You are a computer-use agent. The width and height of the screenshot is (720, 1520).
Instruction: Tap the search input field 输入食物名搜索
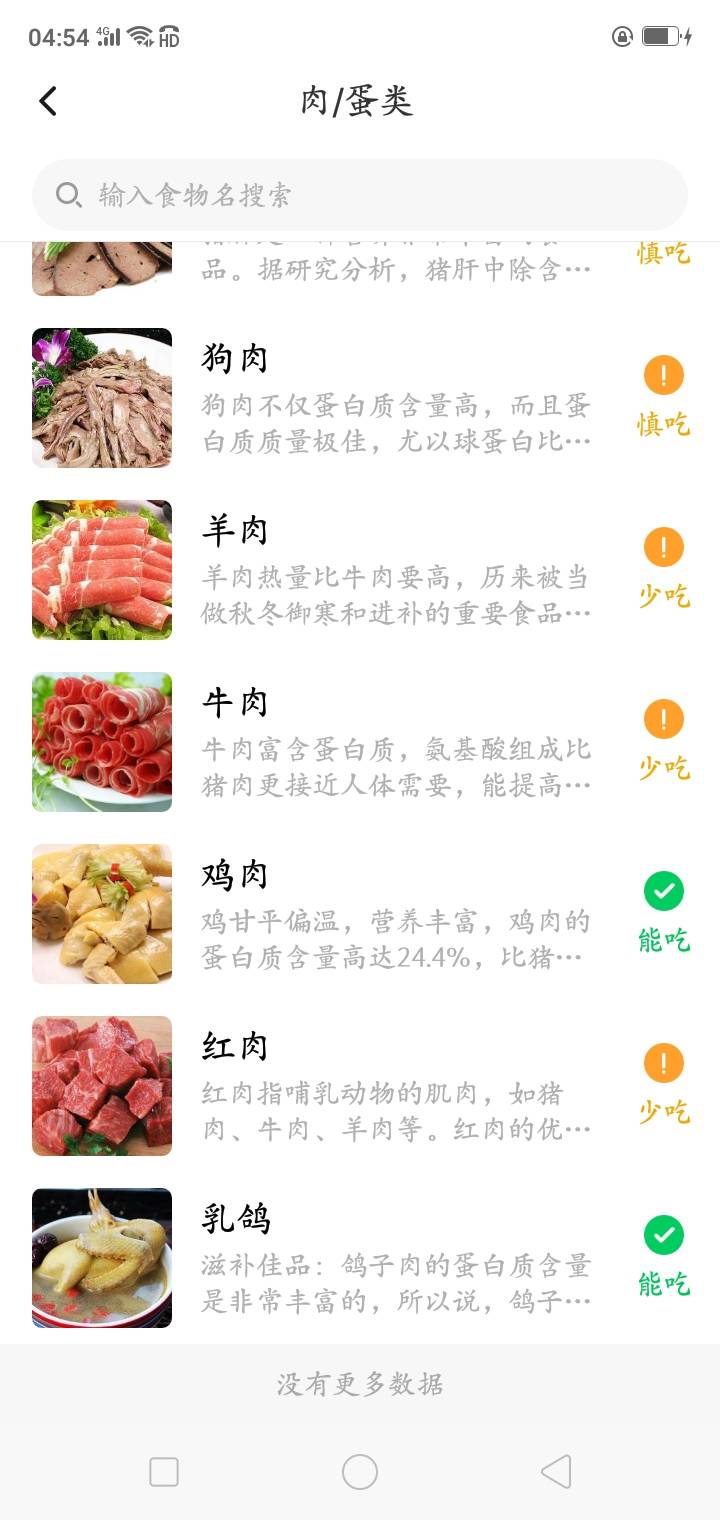click(x=360, y=195)
